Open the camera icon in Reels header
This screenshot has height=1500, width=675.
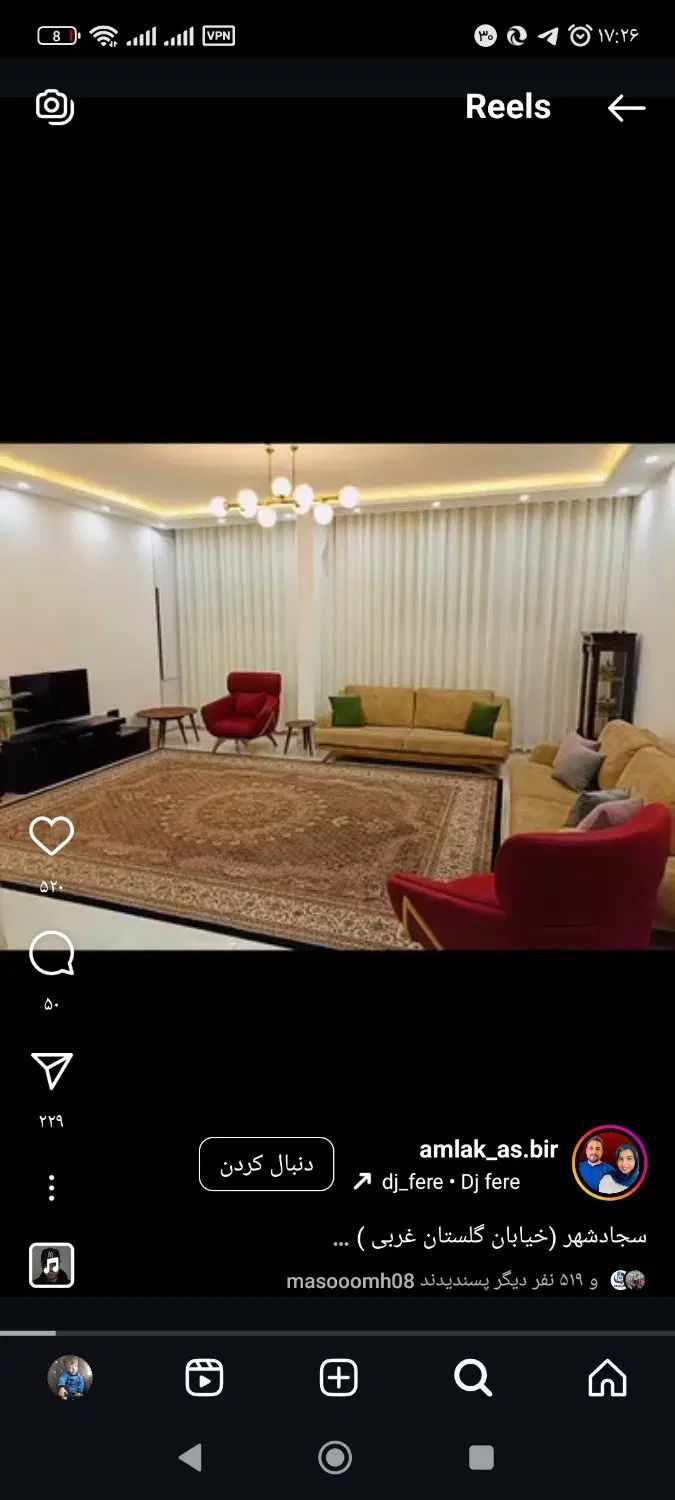point(54,107)
